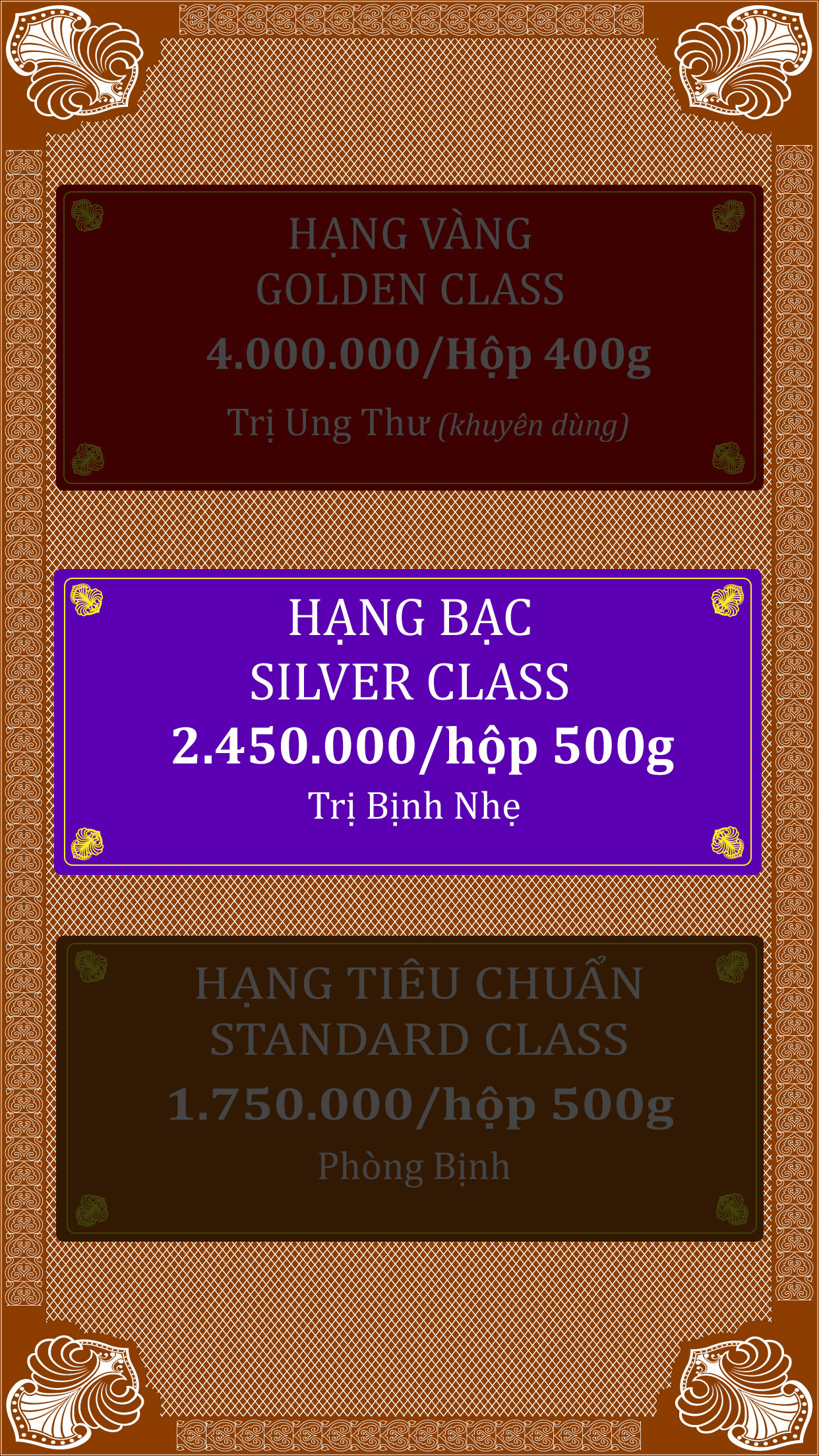Select the Hạng Vàng Golden Class card
Image resolution: width=819 pixels, height=1456 pixels.
point(409,338)
